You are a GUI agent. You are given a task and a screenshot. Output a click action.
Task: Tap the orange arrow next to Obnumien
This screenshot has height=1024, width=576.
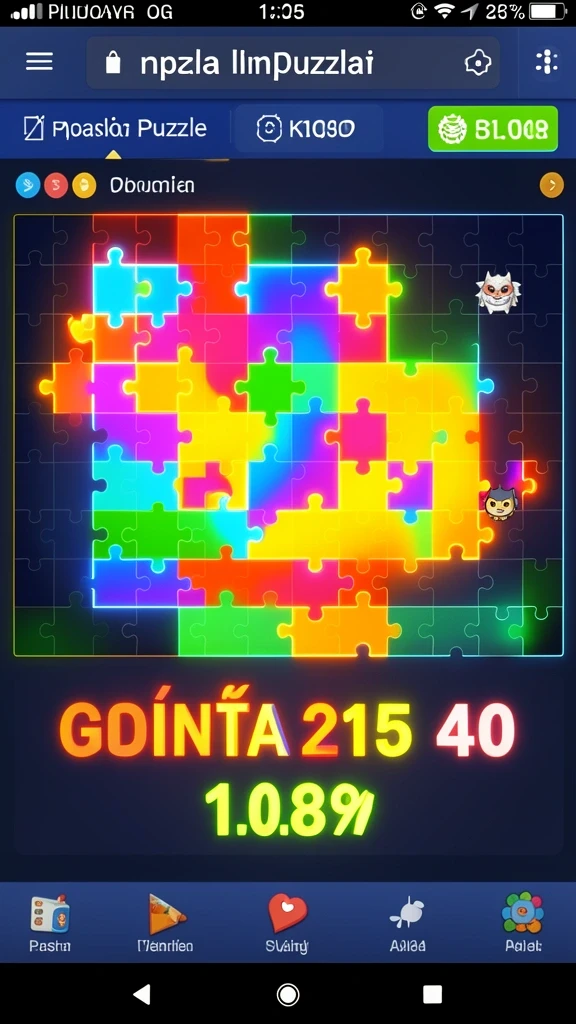click(551, 185)
